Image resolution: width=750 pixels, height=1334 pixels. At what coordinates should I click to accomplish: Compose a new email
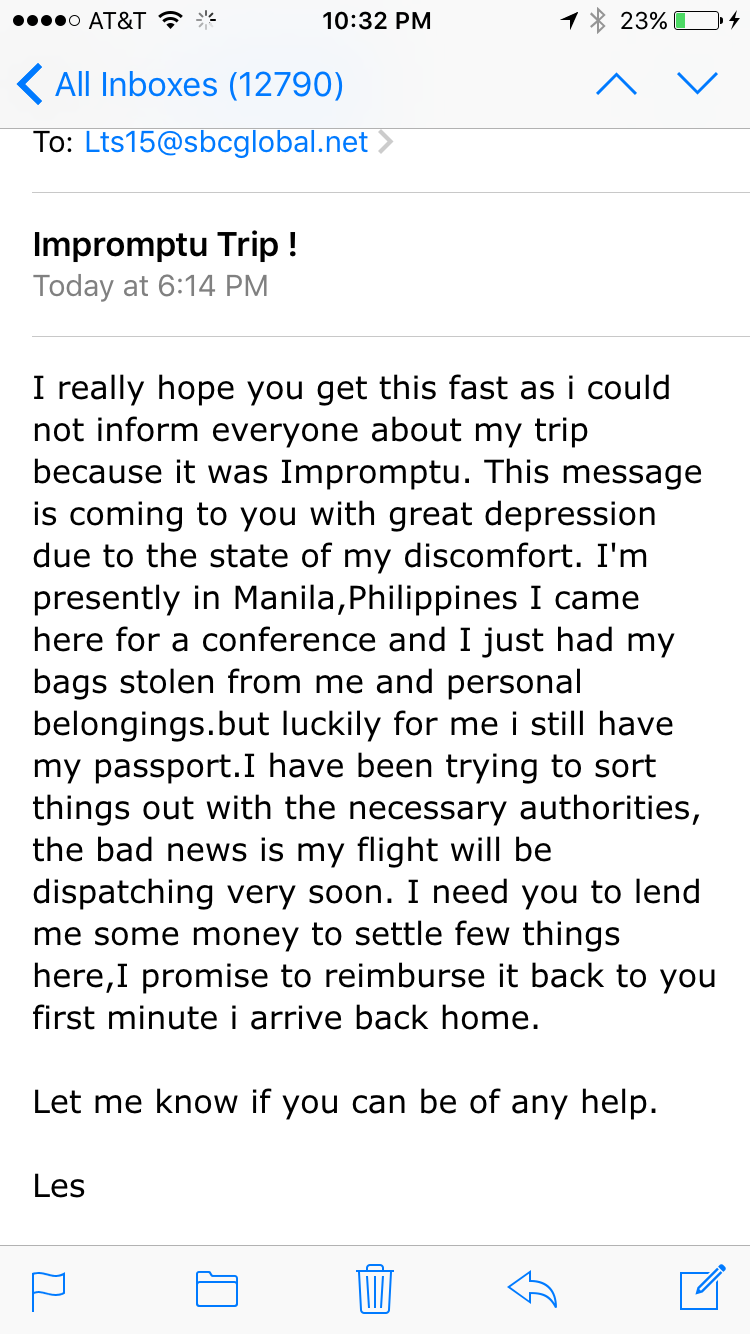[702, 1288]
